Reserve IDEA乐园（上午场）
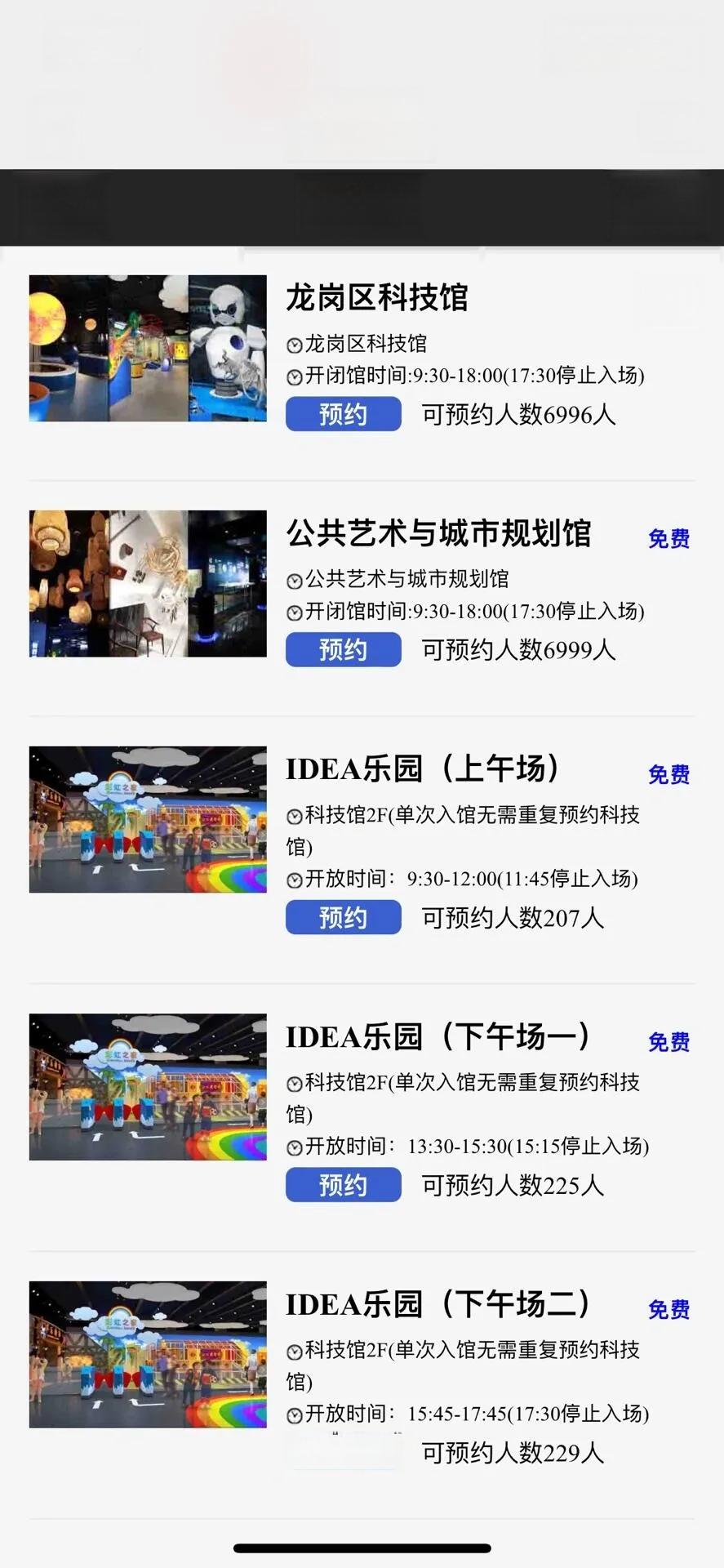 [x=343, y=917]
